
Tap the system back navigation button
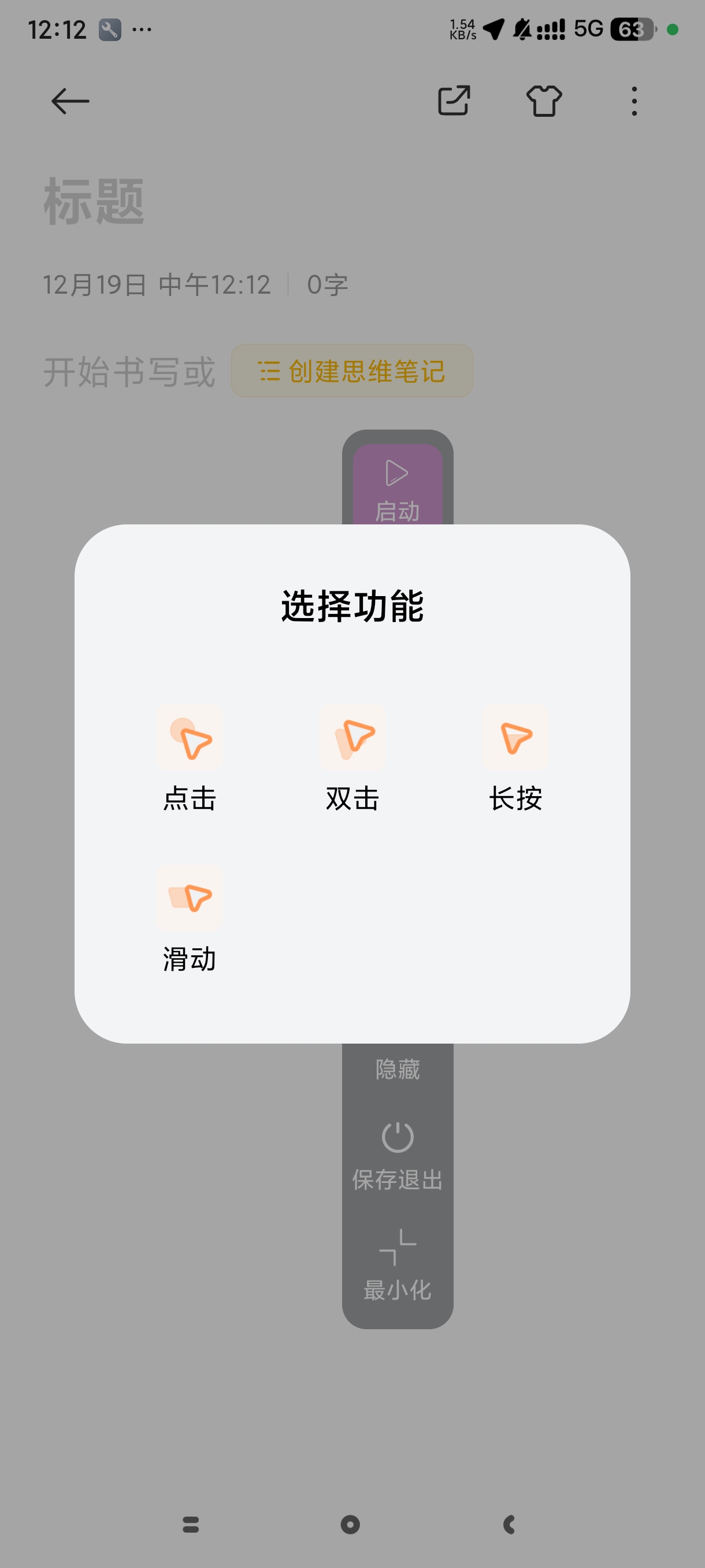[510, 1524]
